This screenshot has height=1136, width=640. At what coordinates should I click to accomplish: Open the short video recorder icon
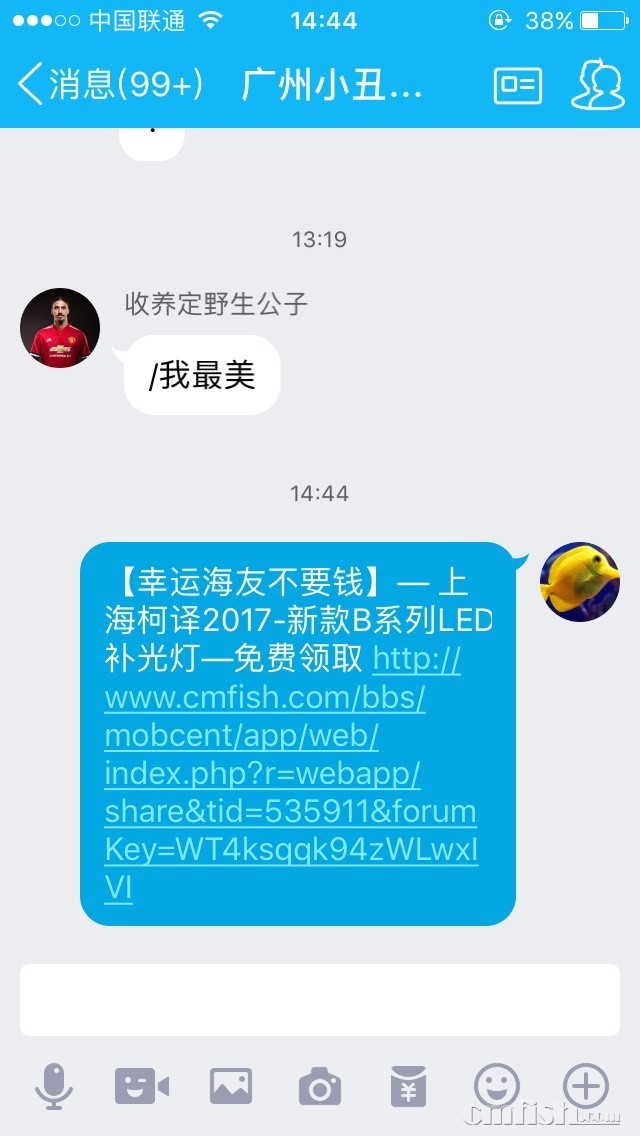[142, 1086]
